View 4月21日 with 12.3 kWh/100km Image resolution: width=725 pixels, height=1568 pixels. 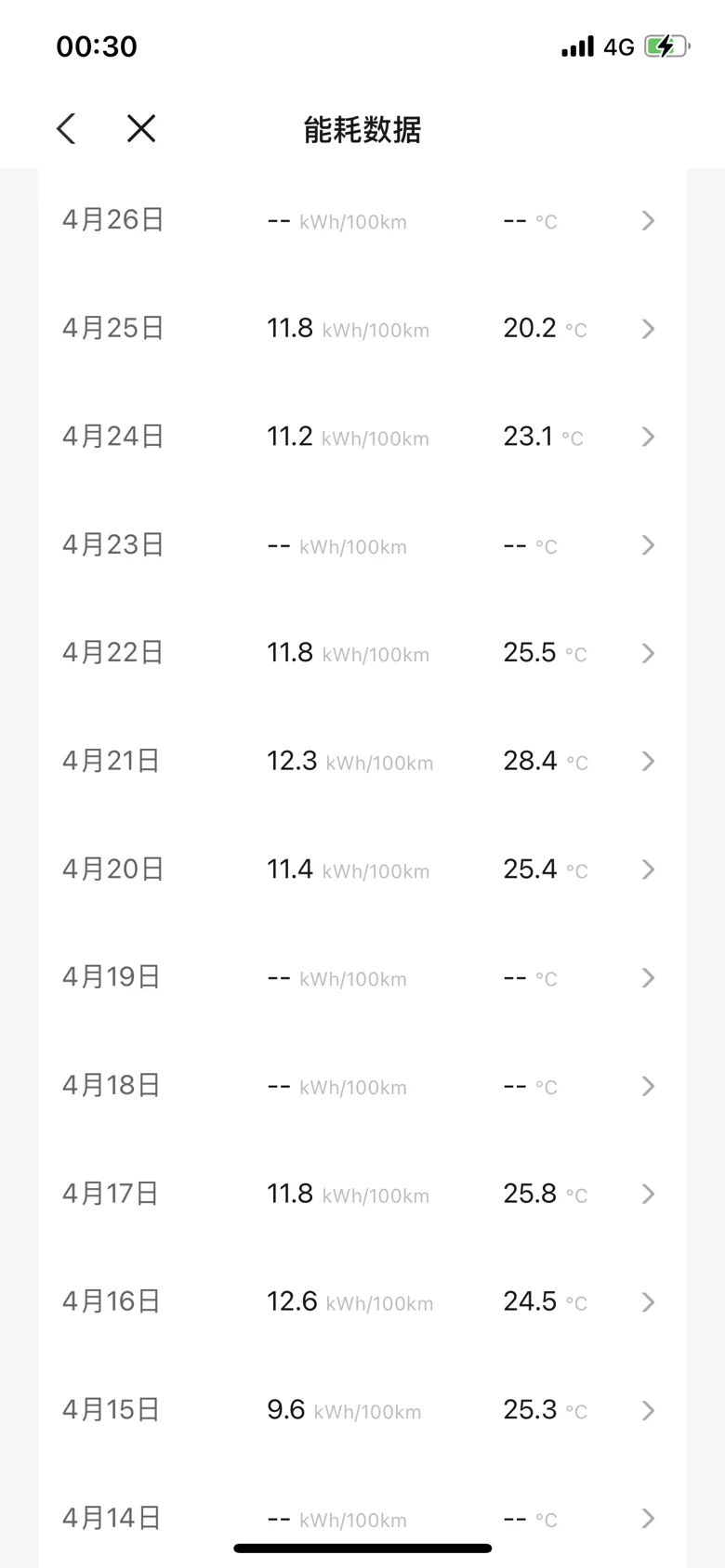tap(362, 761)
